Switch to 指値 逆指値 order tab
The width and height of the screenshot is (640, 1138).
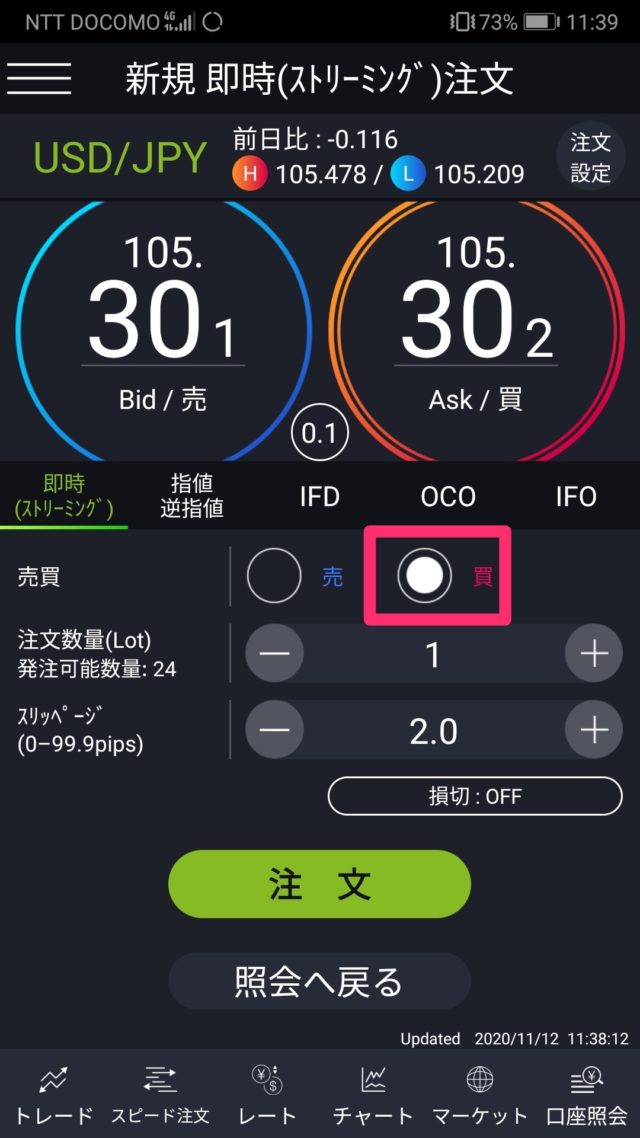coord(191,496)
